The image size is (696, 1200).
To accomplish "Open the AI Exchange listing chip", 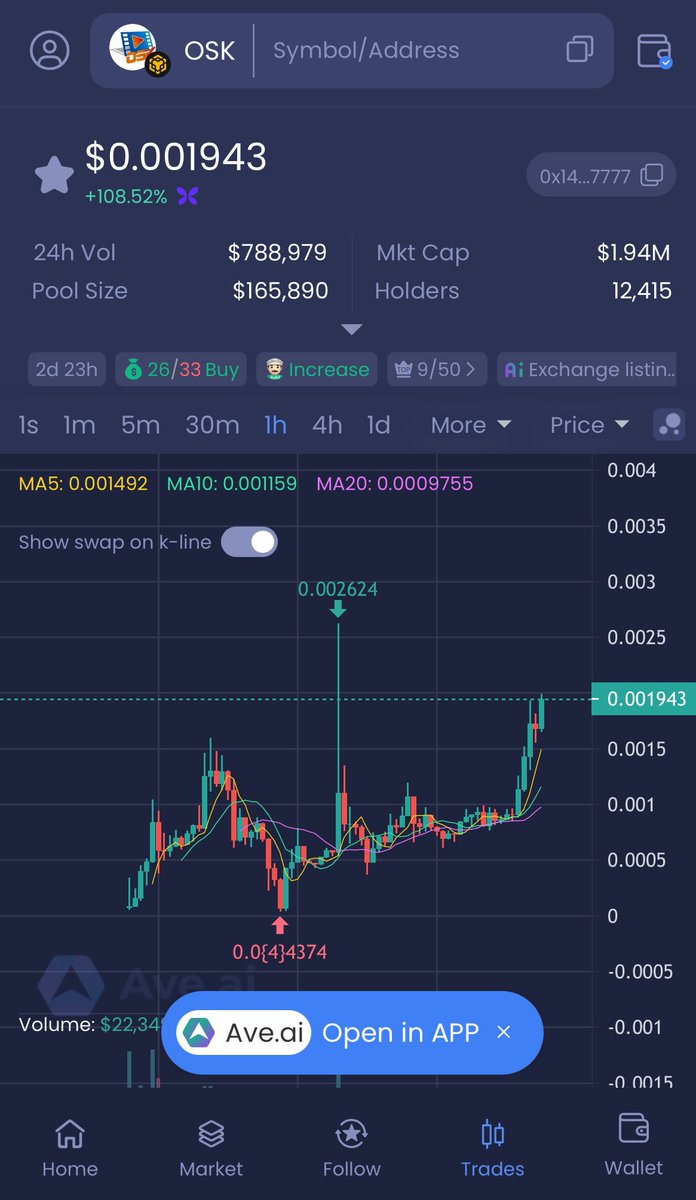I will (x=587, y=369).
